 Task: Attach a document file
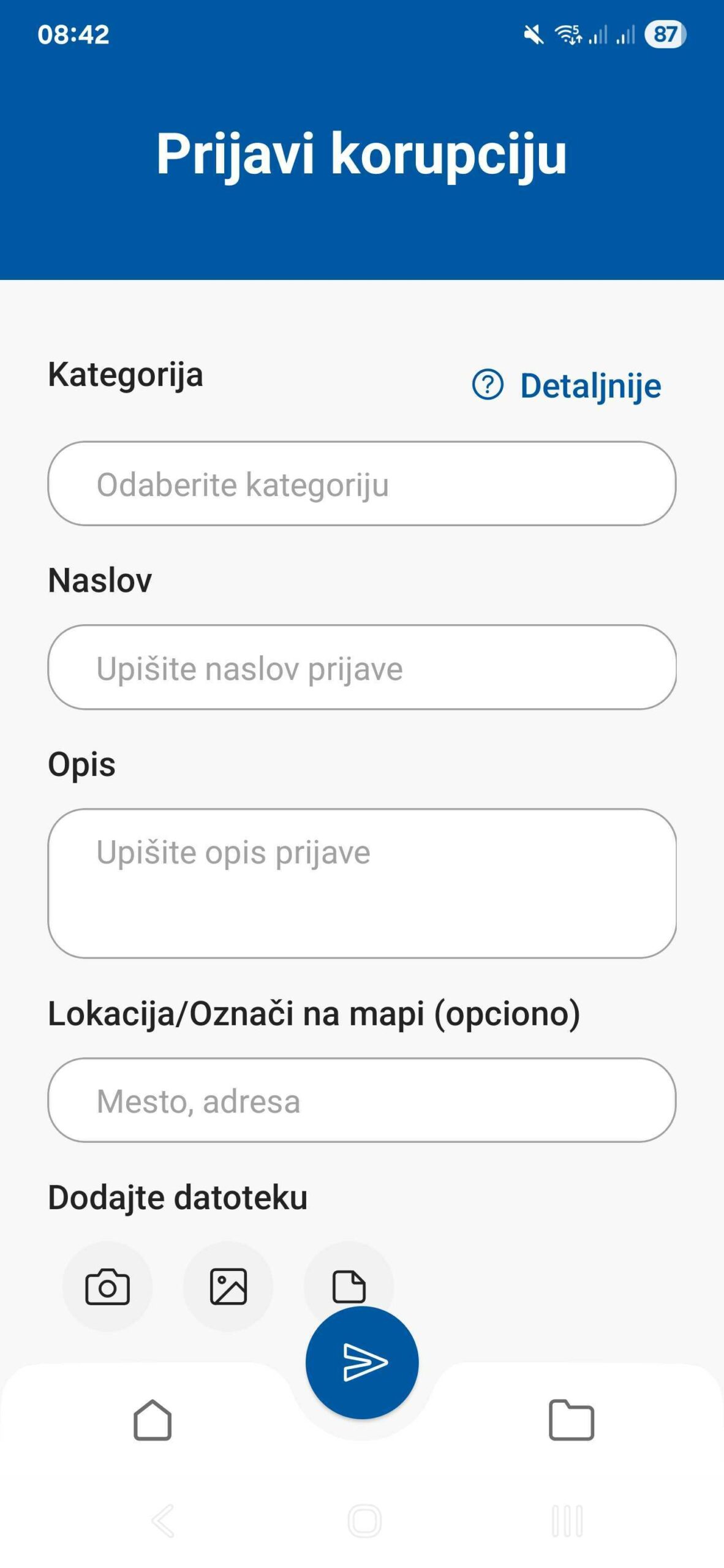(x=349, y=1285)
